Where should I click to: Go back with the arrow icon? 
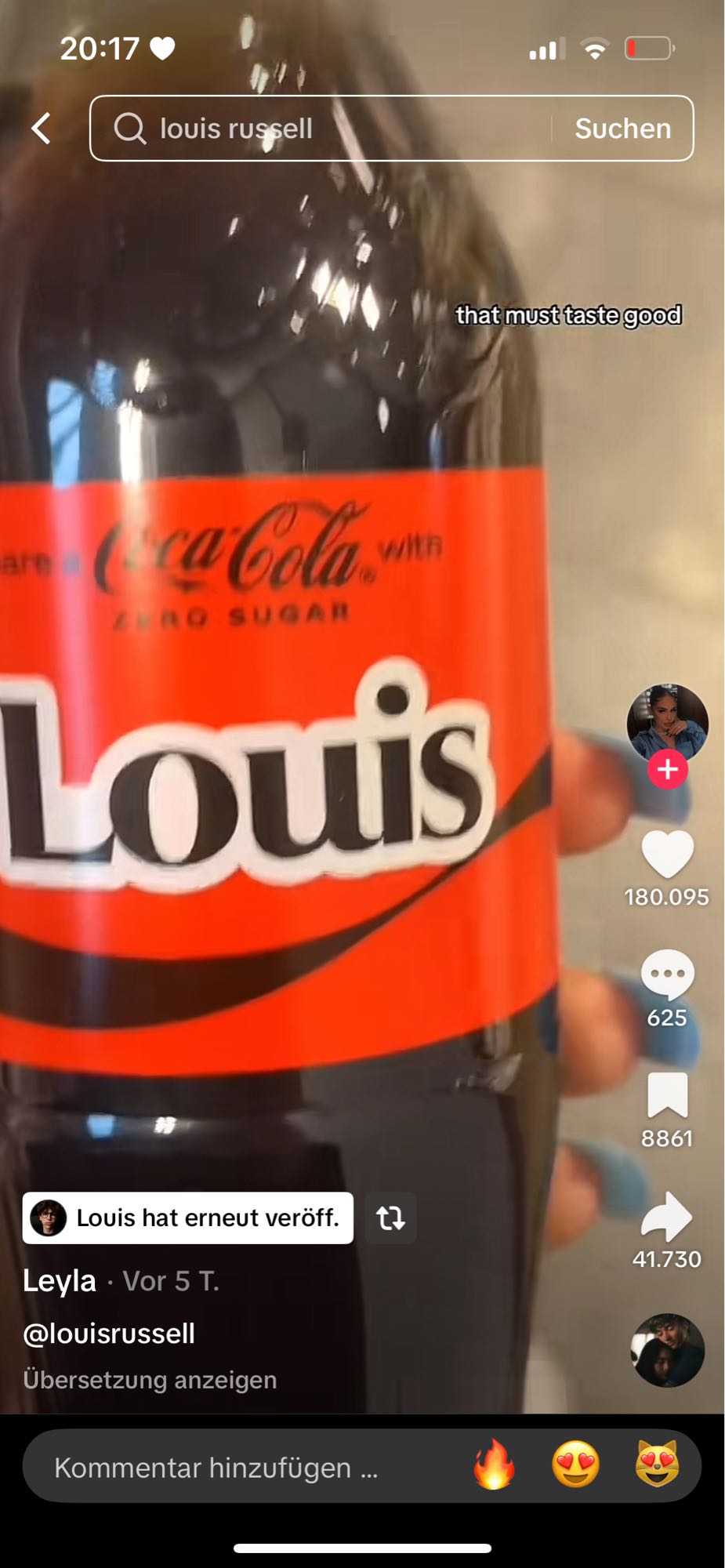point(42,128)
